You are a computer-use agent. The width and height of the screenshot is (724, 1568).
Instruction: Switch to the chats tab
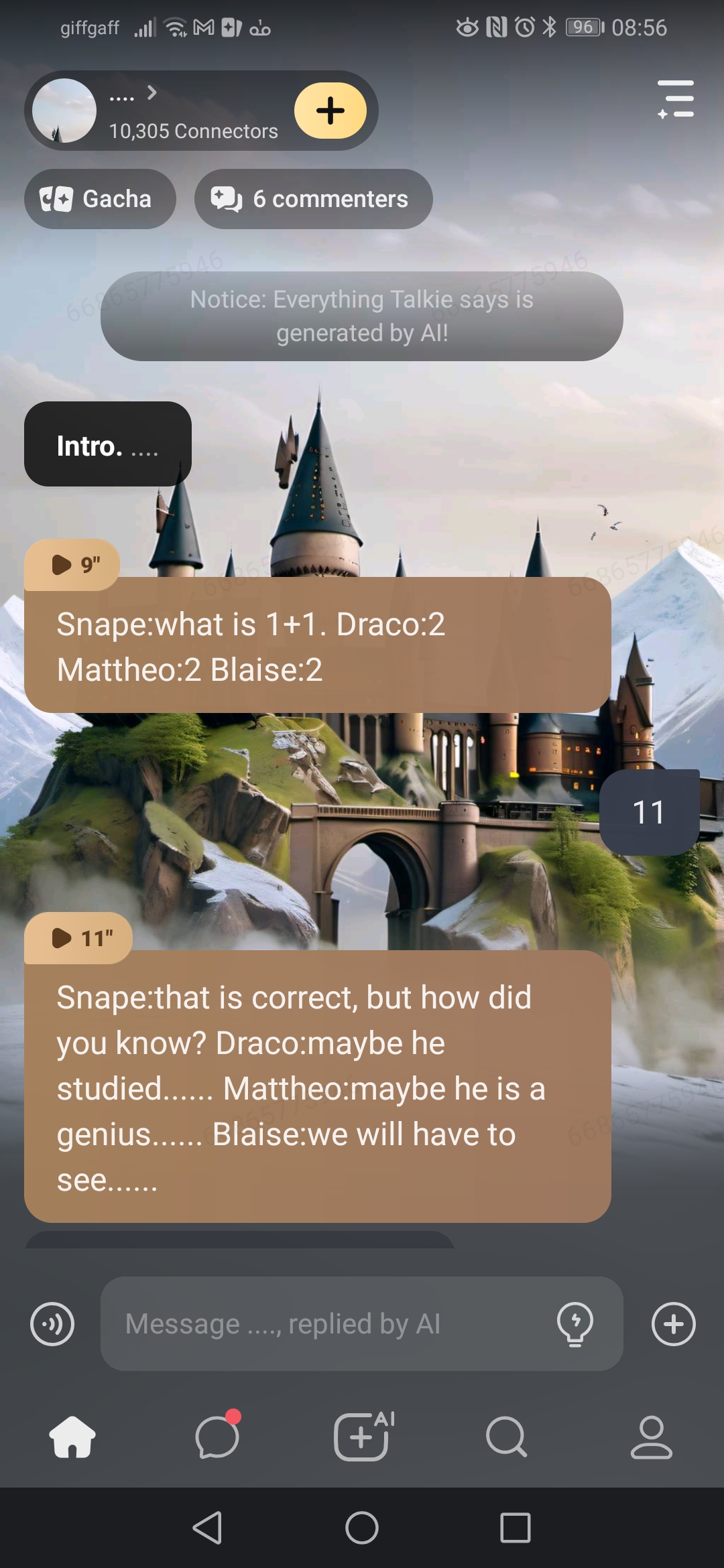[217, 1437]
